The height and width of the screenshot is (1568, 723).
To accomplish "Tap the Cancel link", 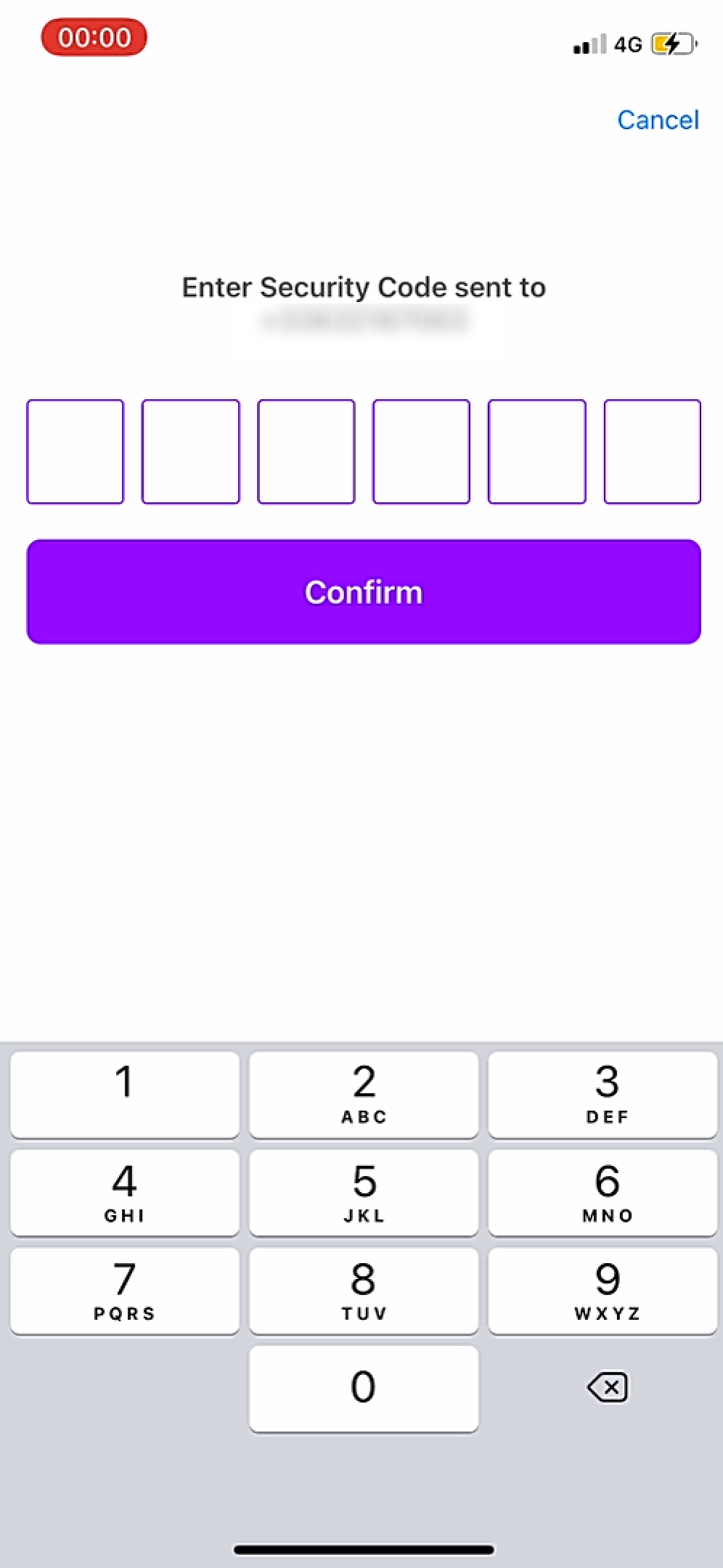I will [x=658, y=120].
